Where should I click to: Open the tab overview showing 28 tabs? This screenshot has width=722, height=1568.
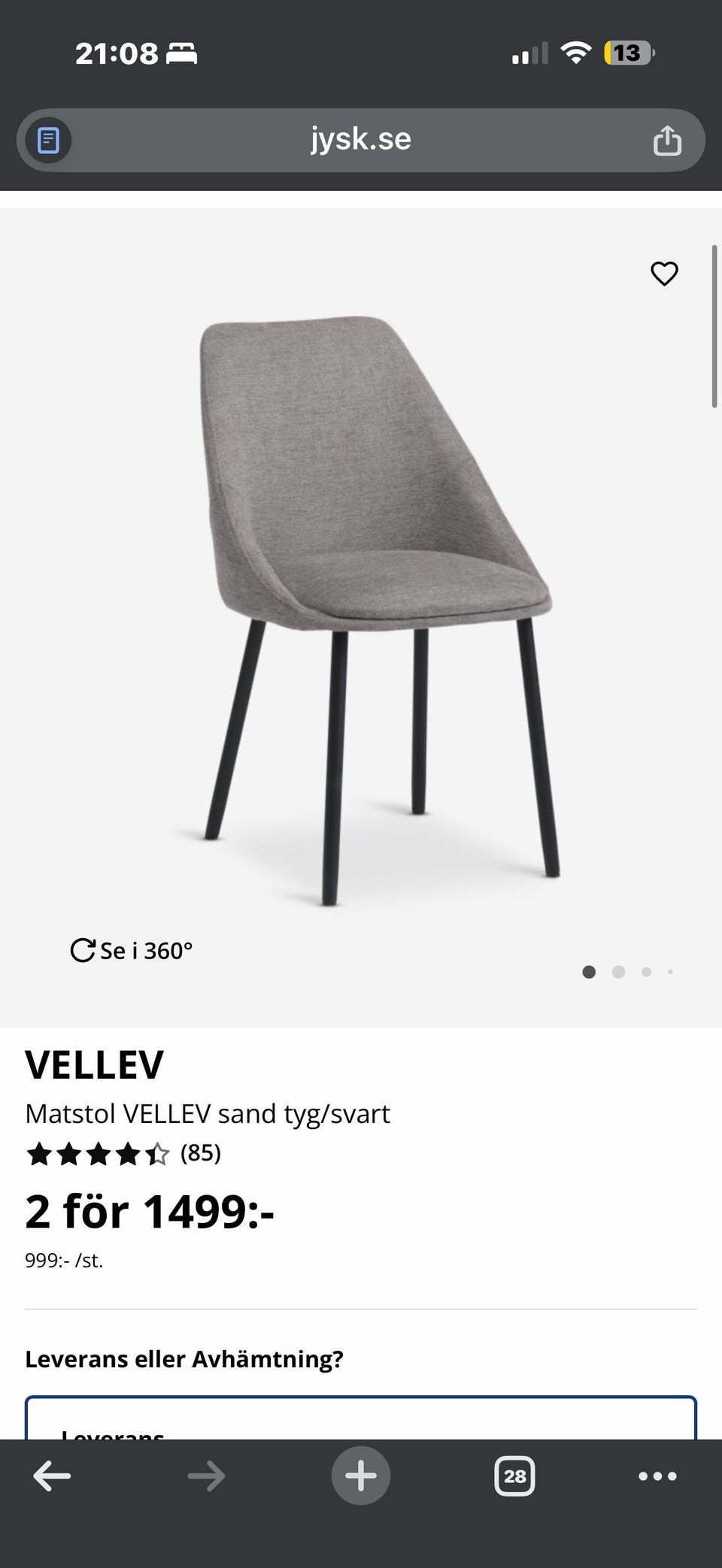(515, 1476)
